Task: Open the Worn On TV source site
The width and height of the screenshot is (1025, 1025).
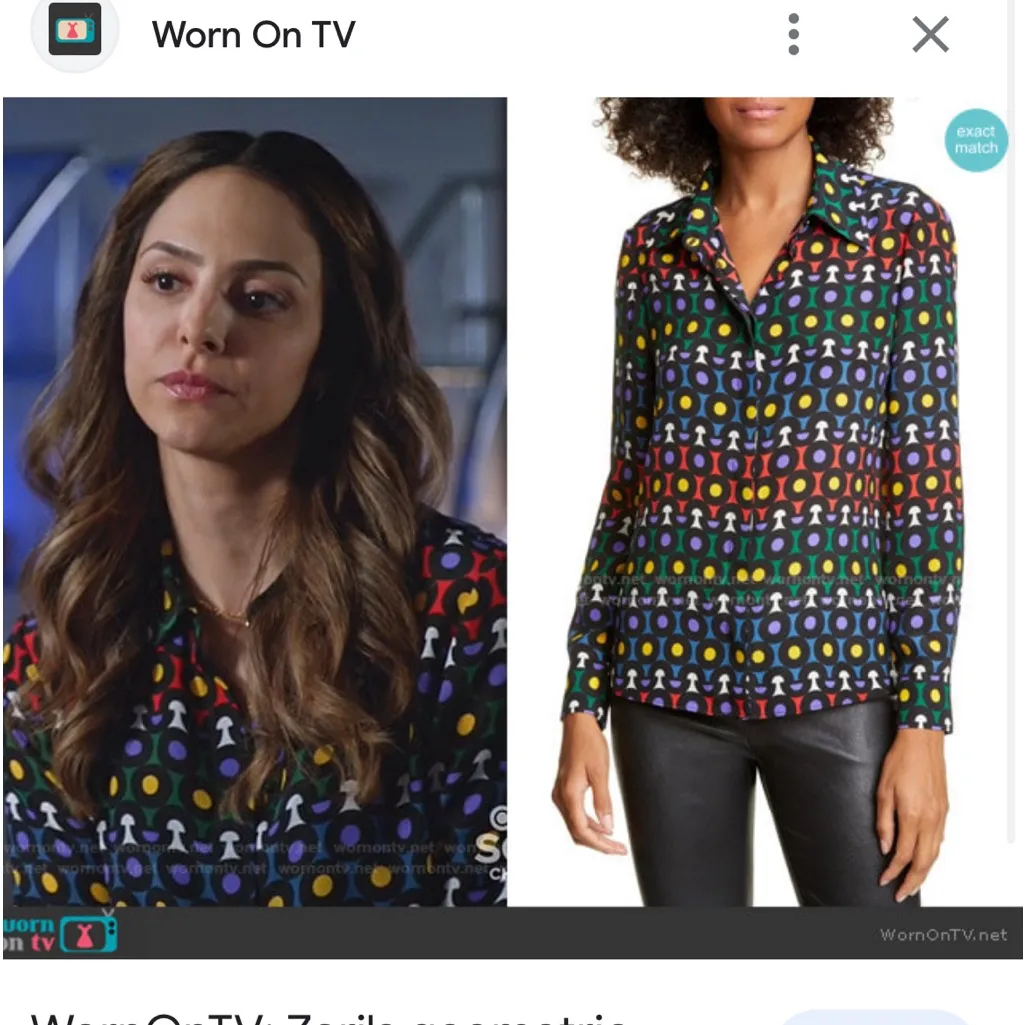Action: [252, 35]
